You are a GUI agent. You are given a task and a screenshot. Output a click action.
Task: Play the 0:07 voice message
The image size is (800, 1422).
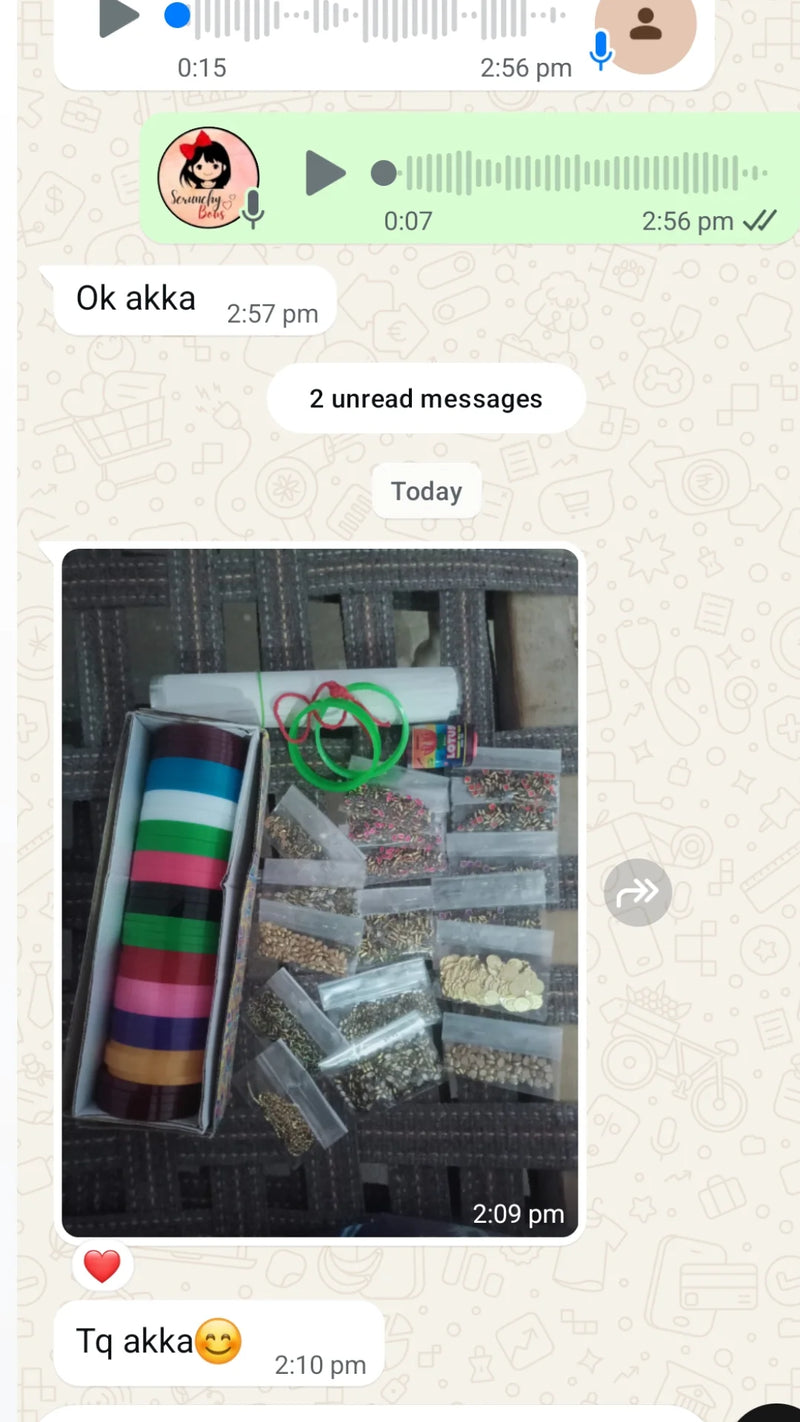pos(325,174)
